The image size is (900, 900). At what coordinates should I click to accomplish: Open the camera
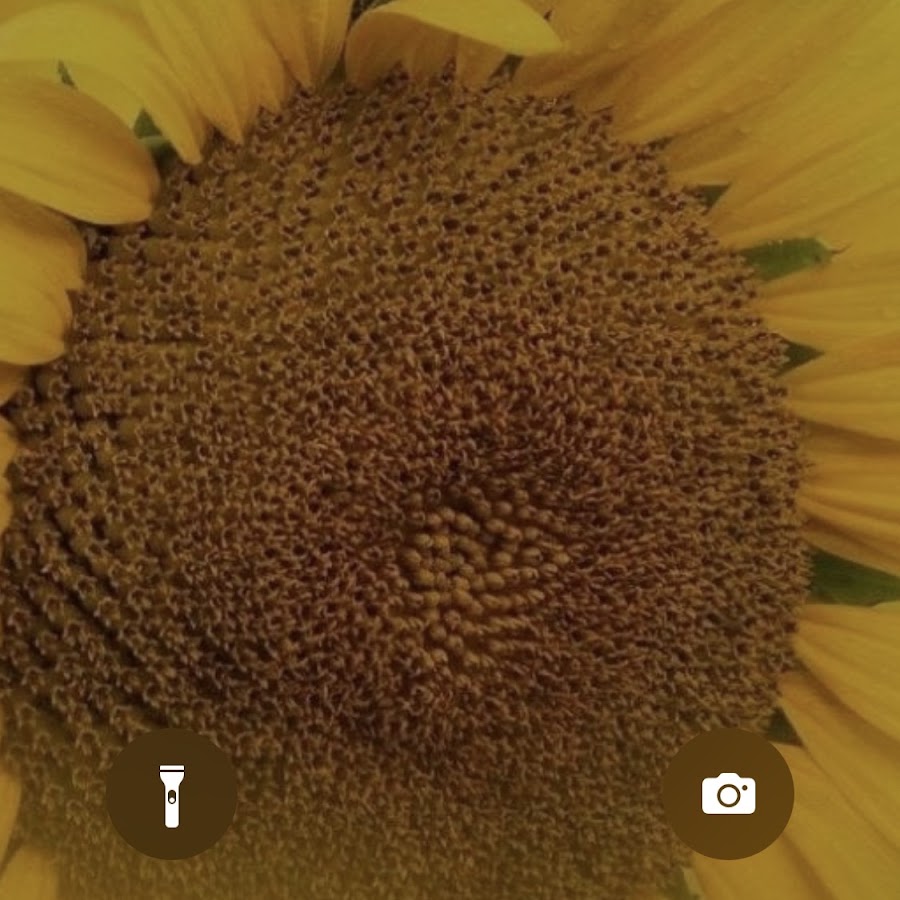(x=728, y=794)
